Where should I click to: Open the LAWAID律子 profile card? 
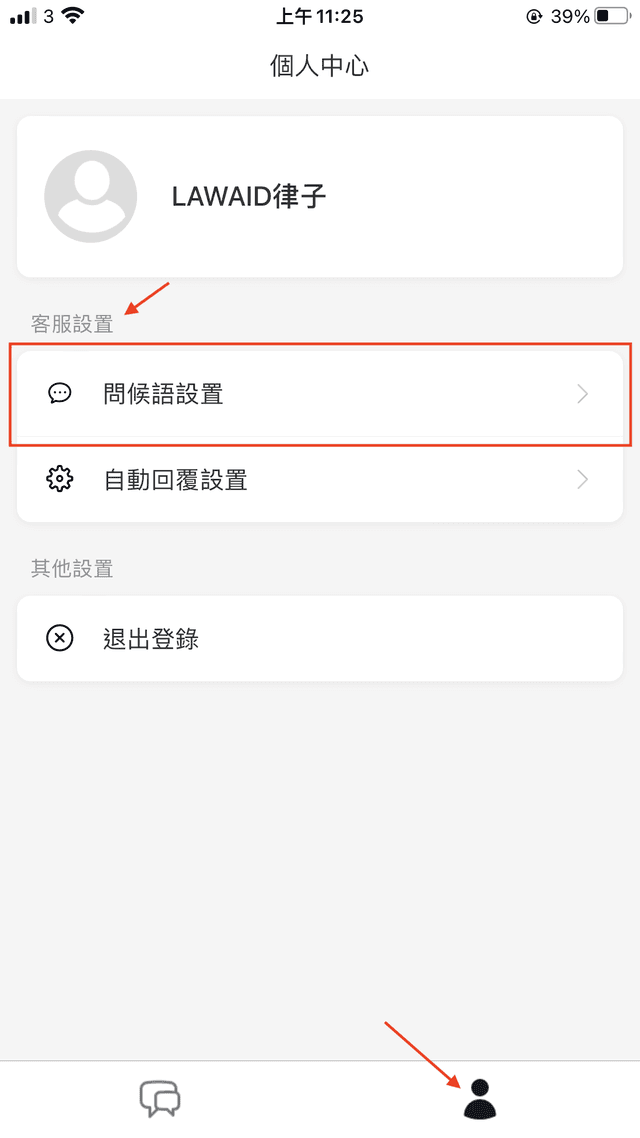pyautogui.click(x=318, y=196)
